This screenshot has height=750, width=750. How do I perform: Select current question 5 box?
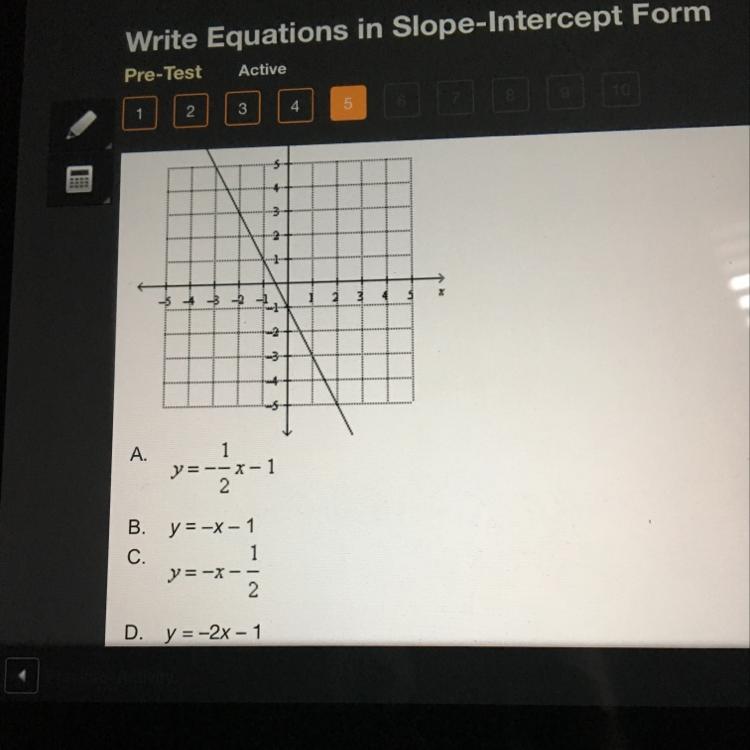pyautogui.click(x=347, y=103)
